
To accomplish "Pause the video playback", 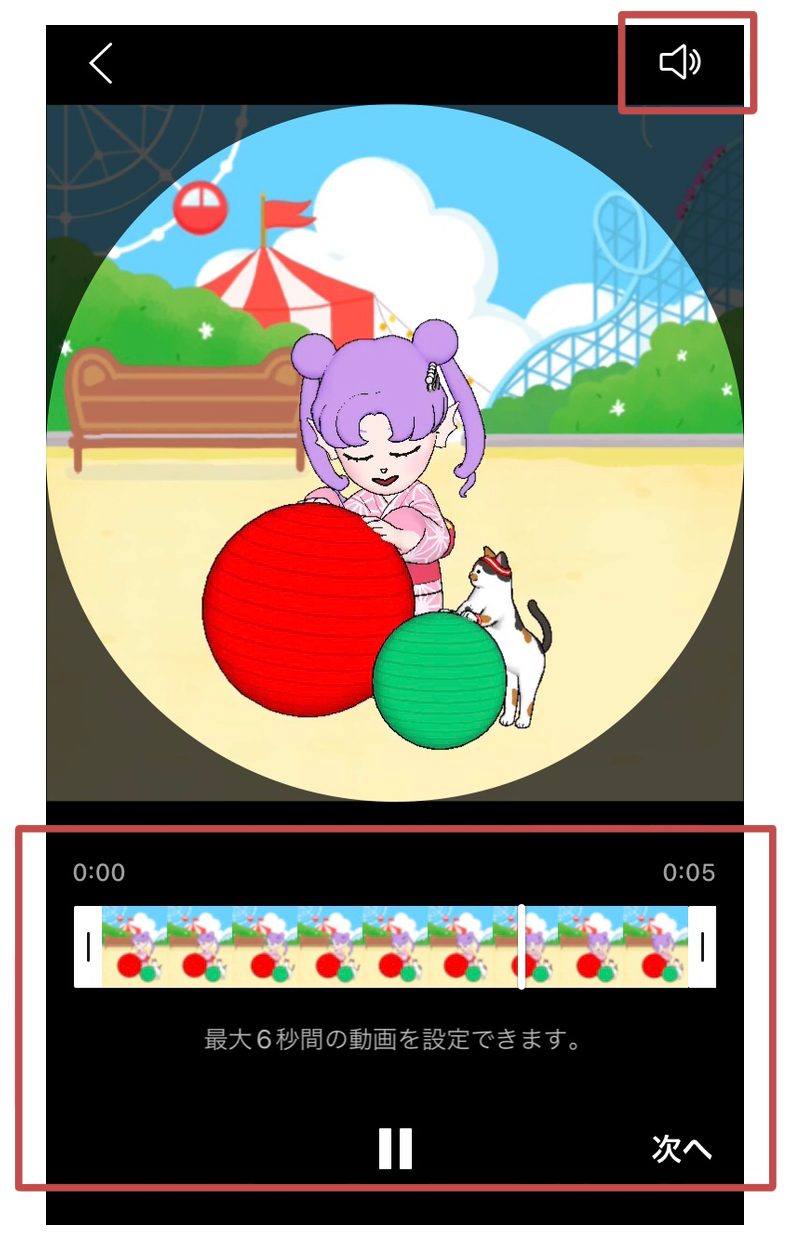I will pos(395,1148).
